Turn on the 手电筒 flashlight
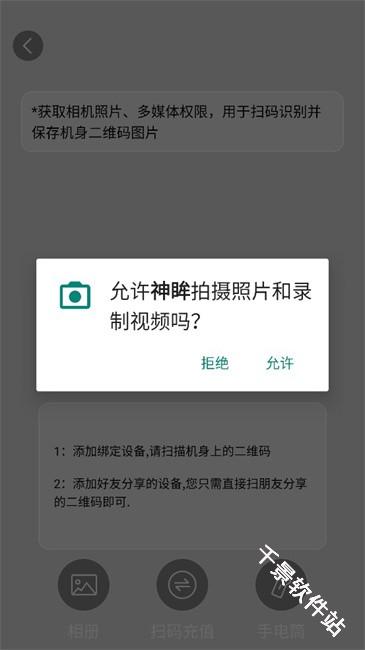The image size is (365, 650). (281, 585)
